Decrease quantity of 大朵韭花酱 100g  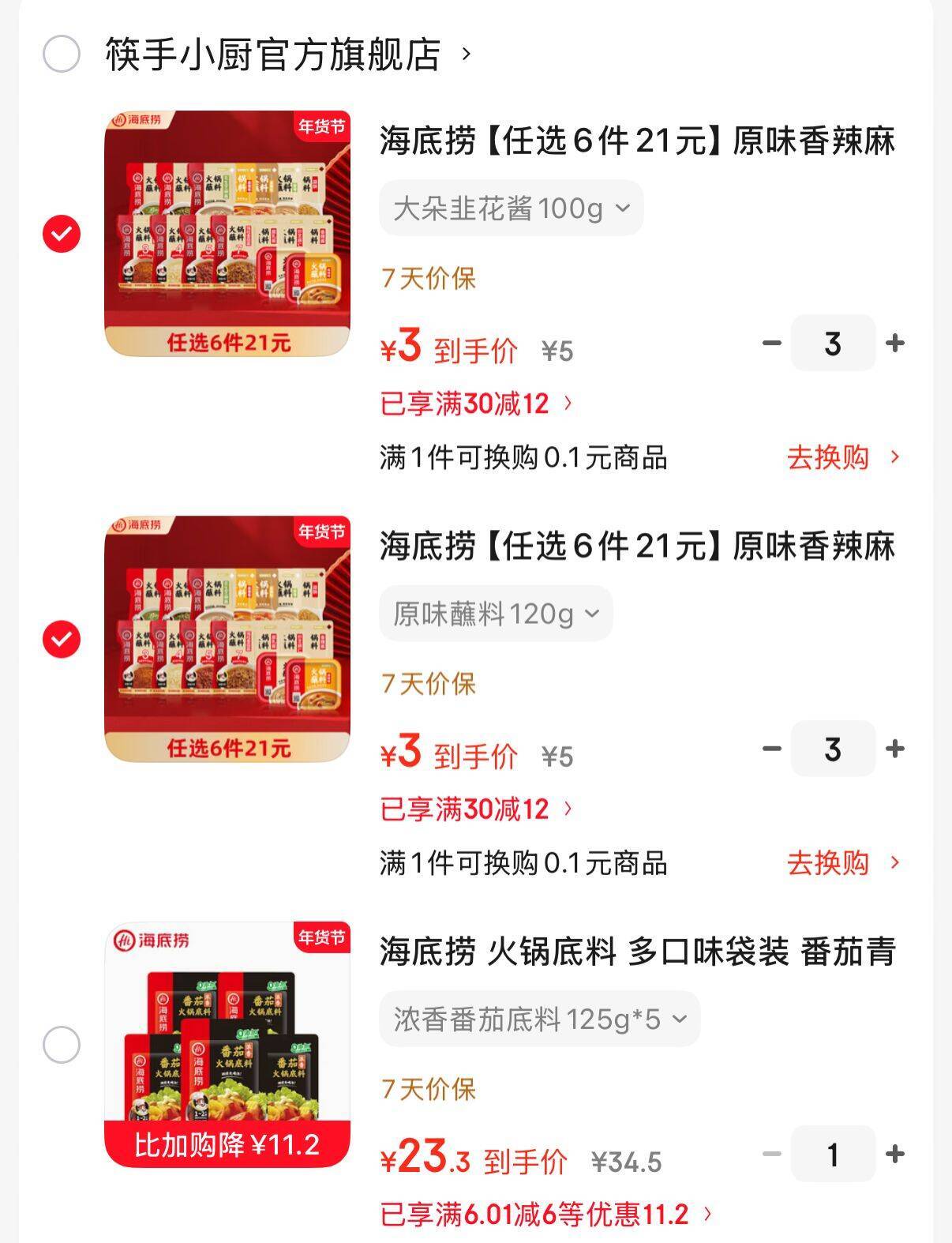coord(771,344)
